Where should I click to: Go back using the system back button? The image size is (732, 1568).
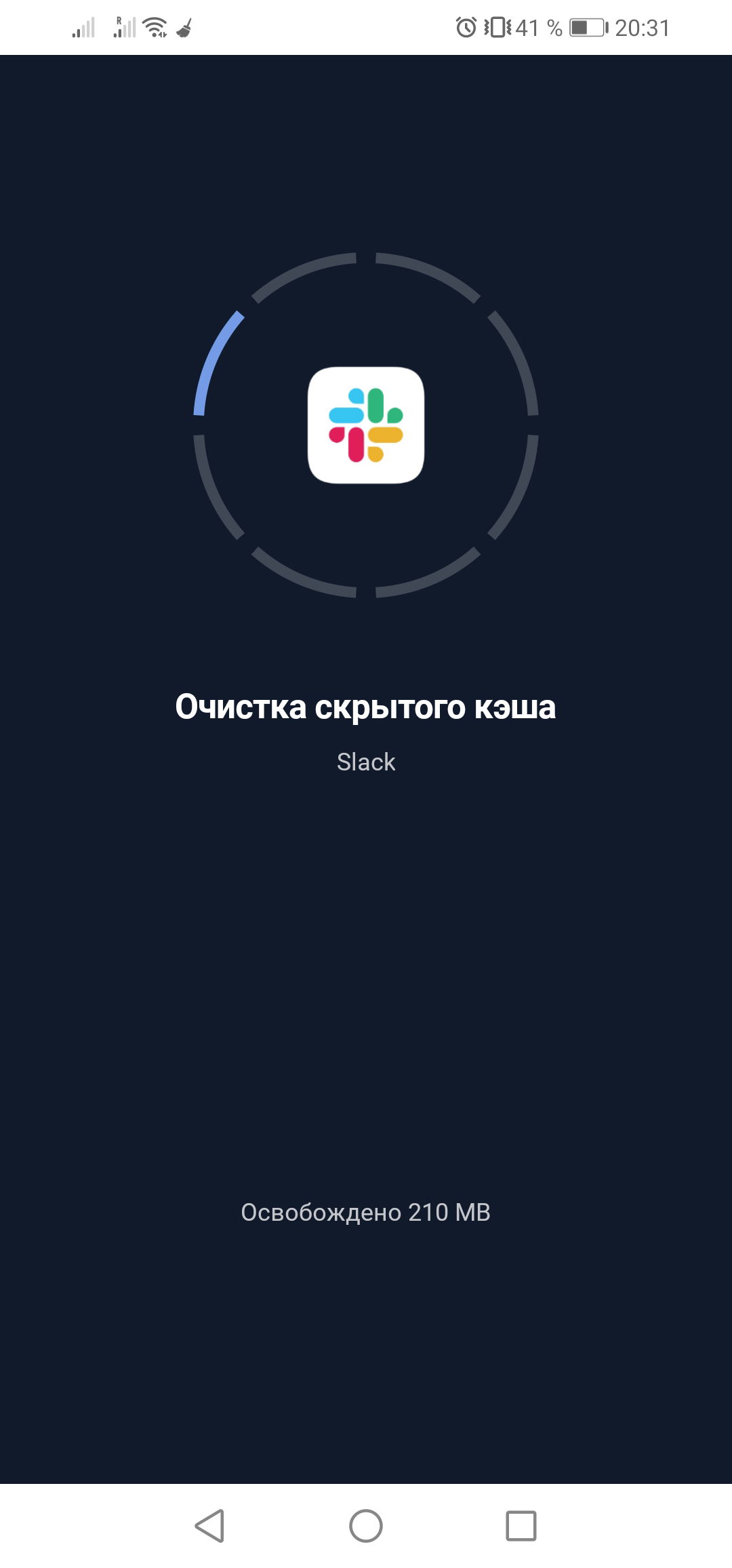click(x=210, y=1526)
